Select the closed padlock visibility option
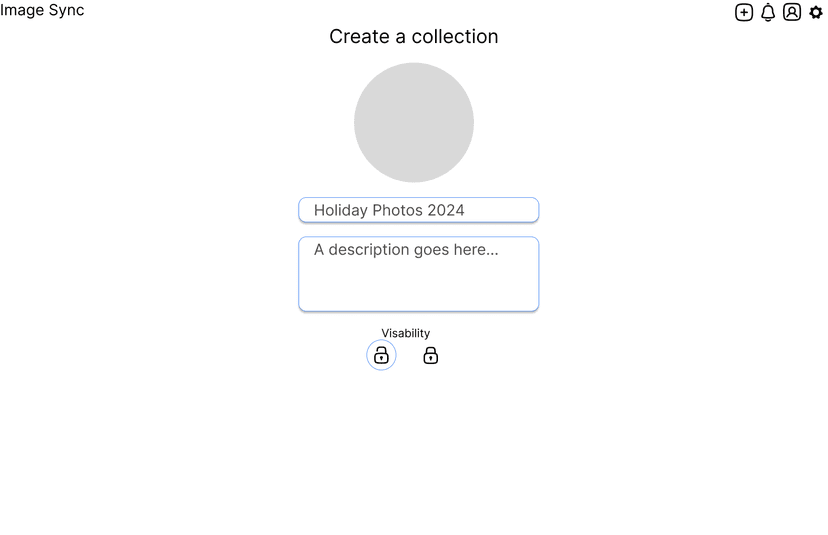Screen dimensions: 828x535 pyautogui.click(x=431, y=355)
